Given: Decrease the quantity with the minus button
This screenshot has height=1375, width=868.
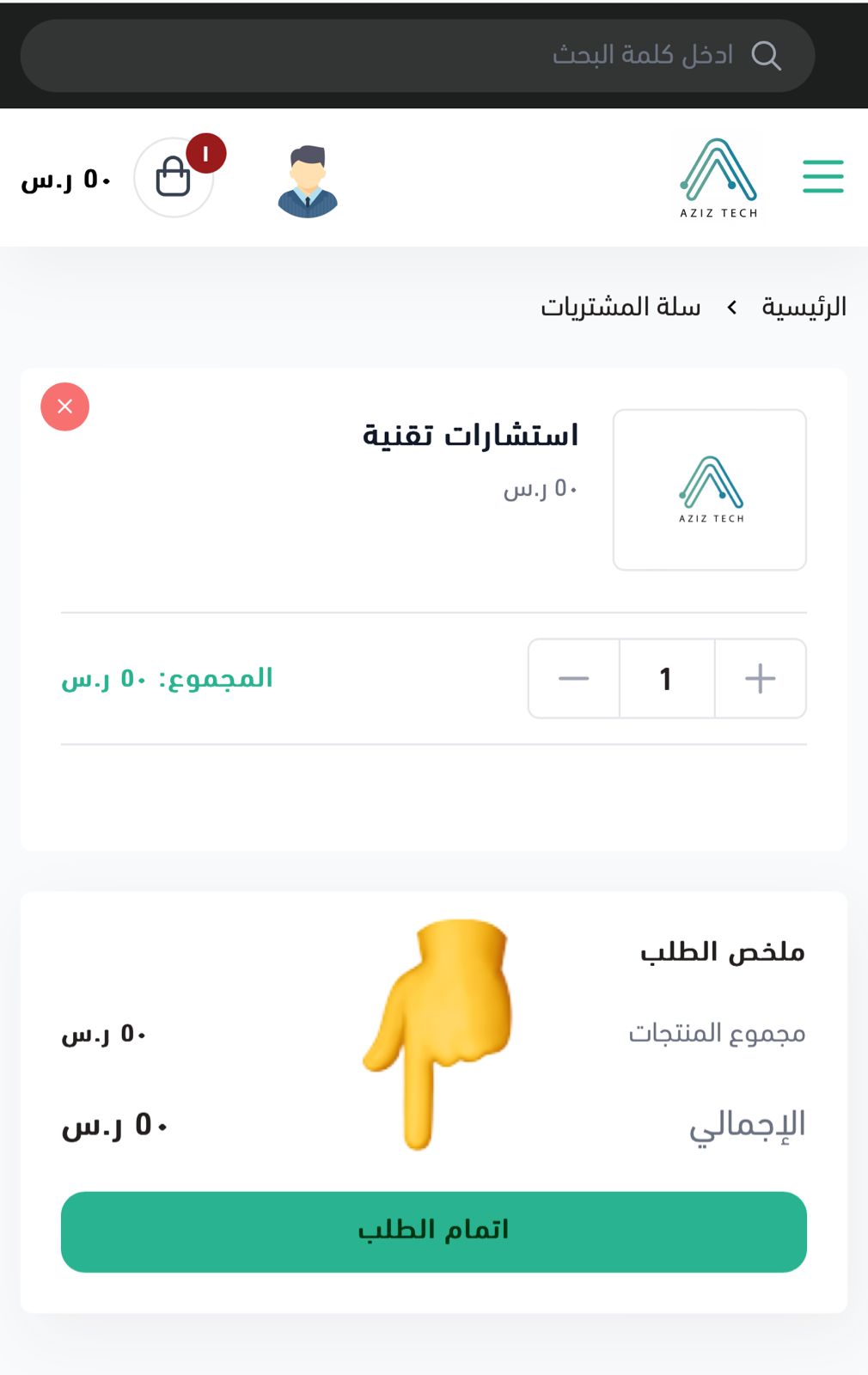Looking at the screenshot, I should [x=573, y=679].
